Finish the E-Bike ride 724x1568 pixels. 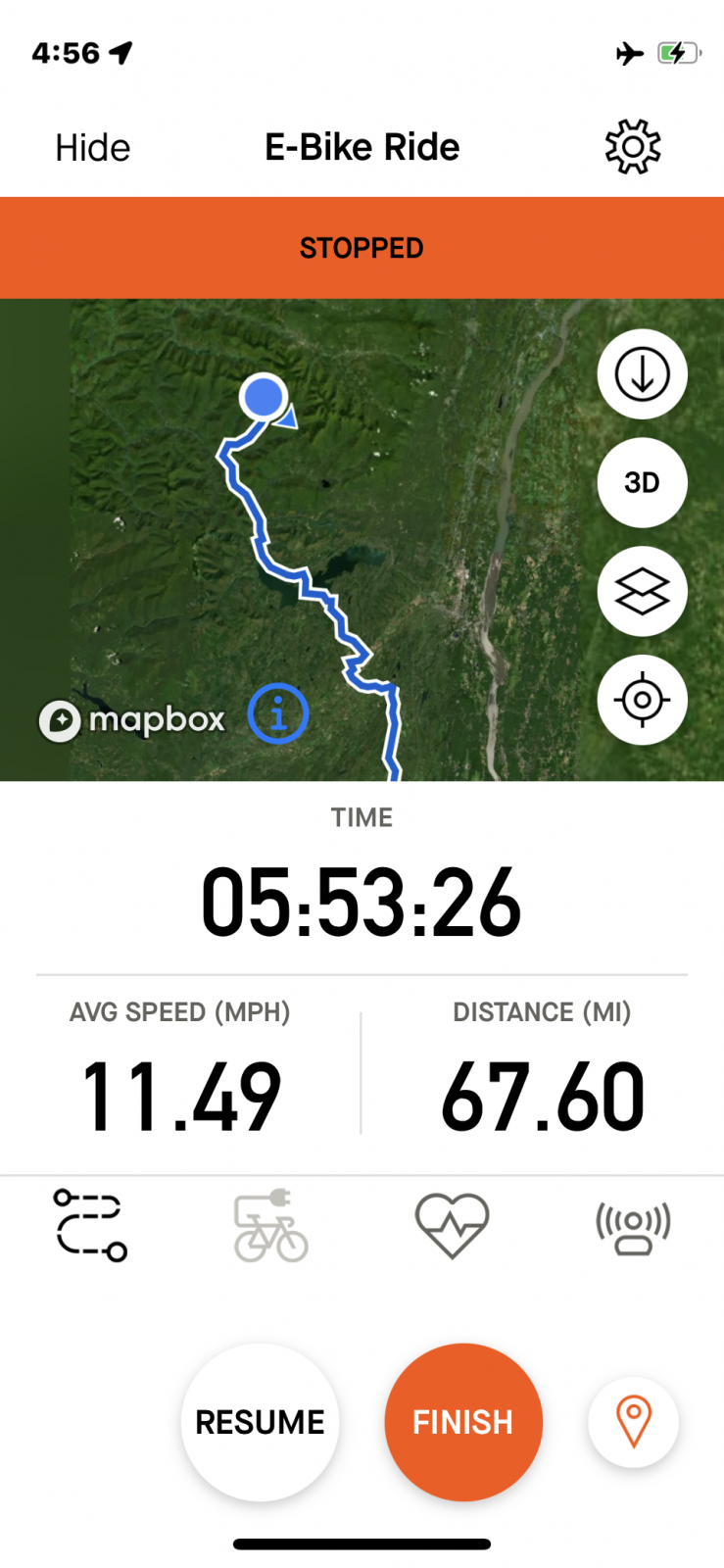[x=462, y=1422]
